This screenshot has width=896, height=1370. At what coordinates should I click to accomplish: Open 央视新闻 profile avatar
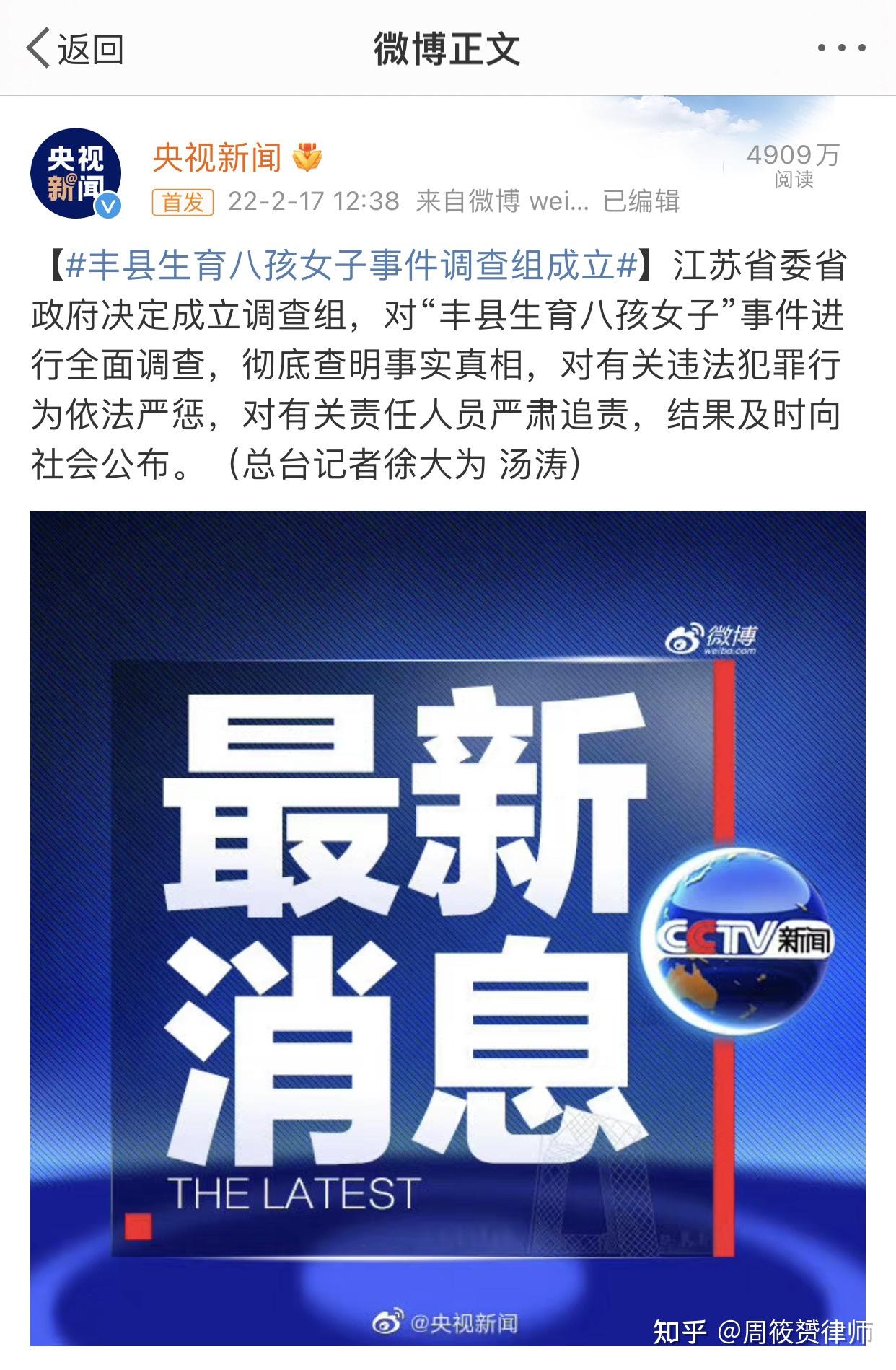(x=76, y=174)
